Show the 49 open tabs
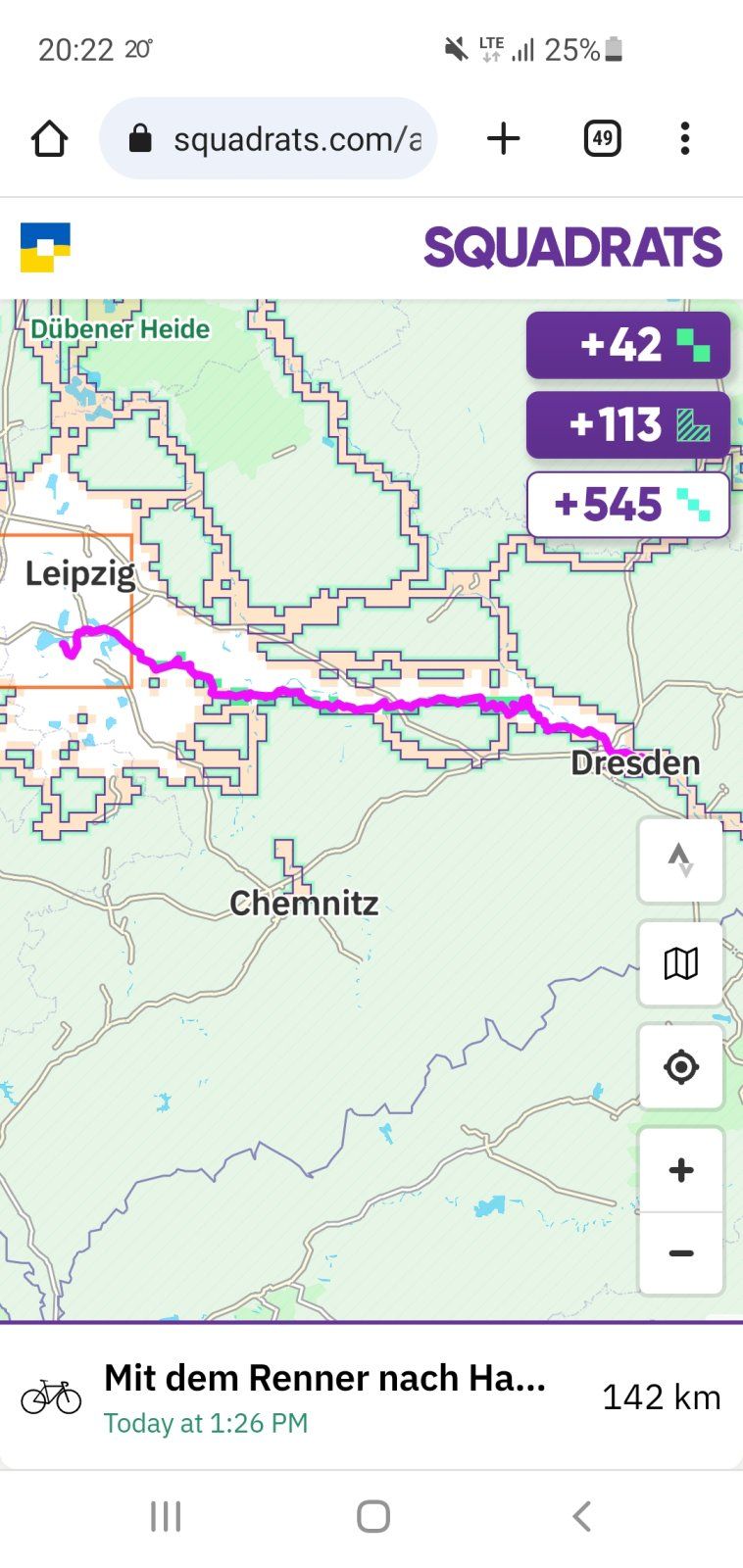Screen dimensions: 743x1568 (x=602, y=139)
